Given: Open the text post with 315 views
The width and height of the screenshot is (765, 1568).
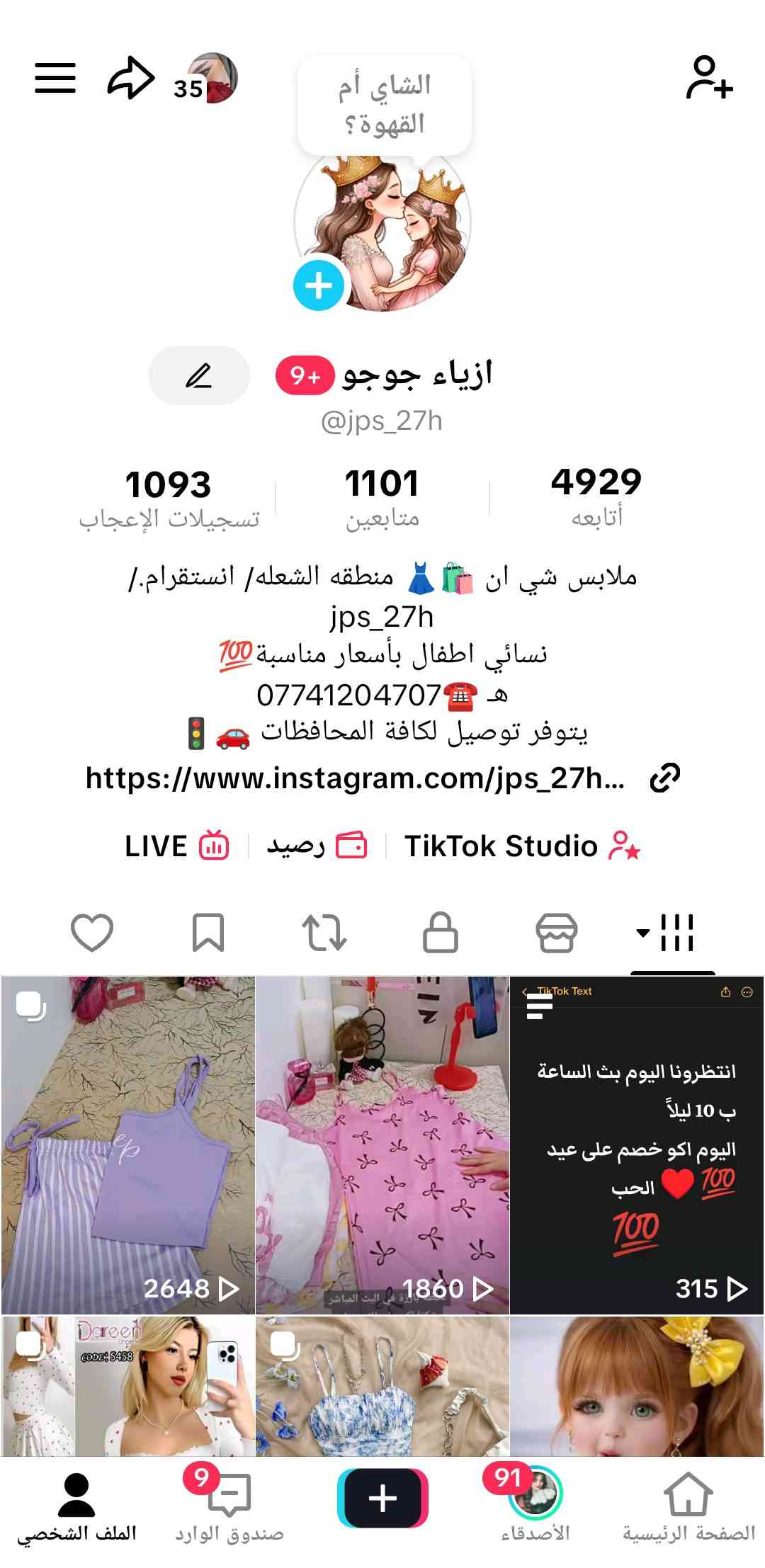Looking at the screenshot, I should click(637, 1144).
